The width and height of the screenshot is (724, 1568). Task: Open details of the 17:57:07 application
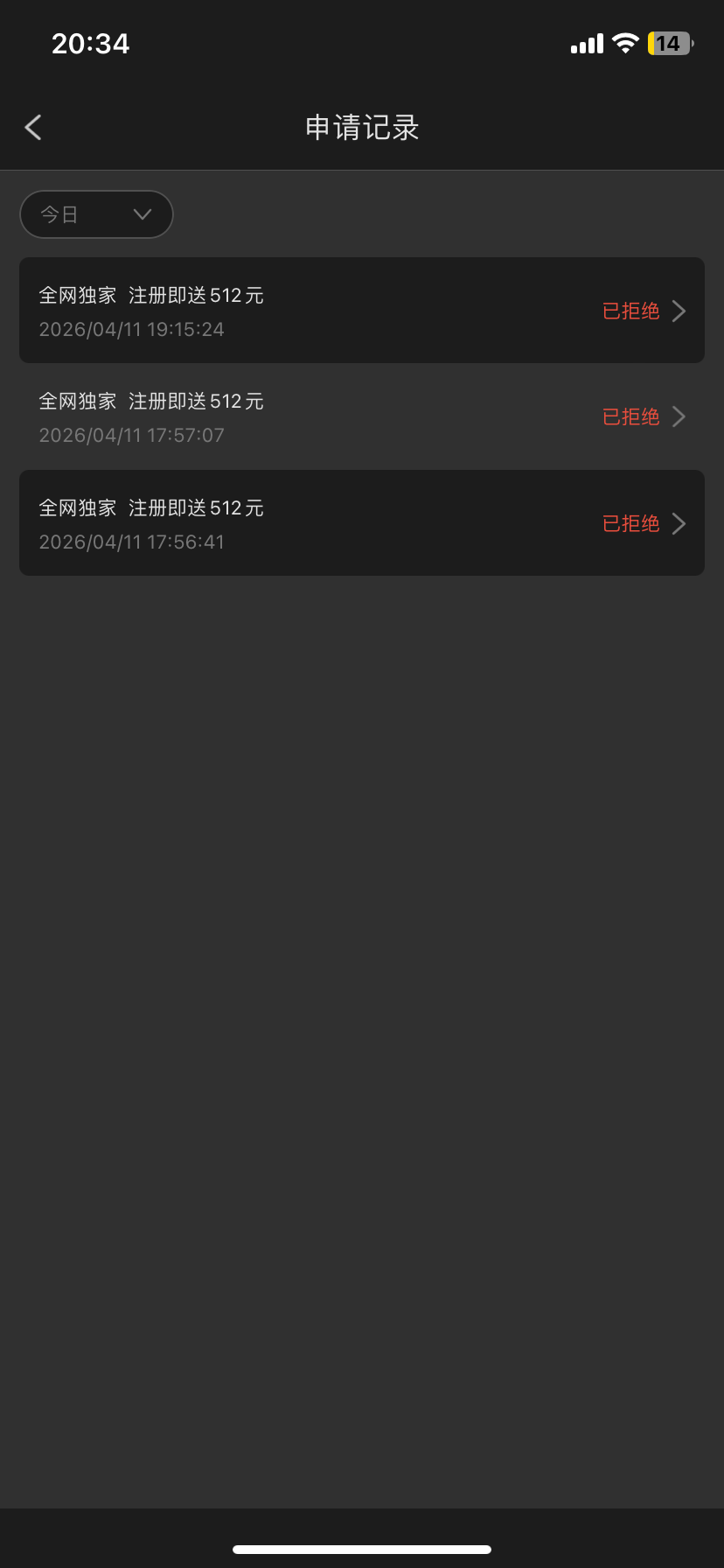361,416
